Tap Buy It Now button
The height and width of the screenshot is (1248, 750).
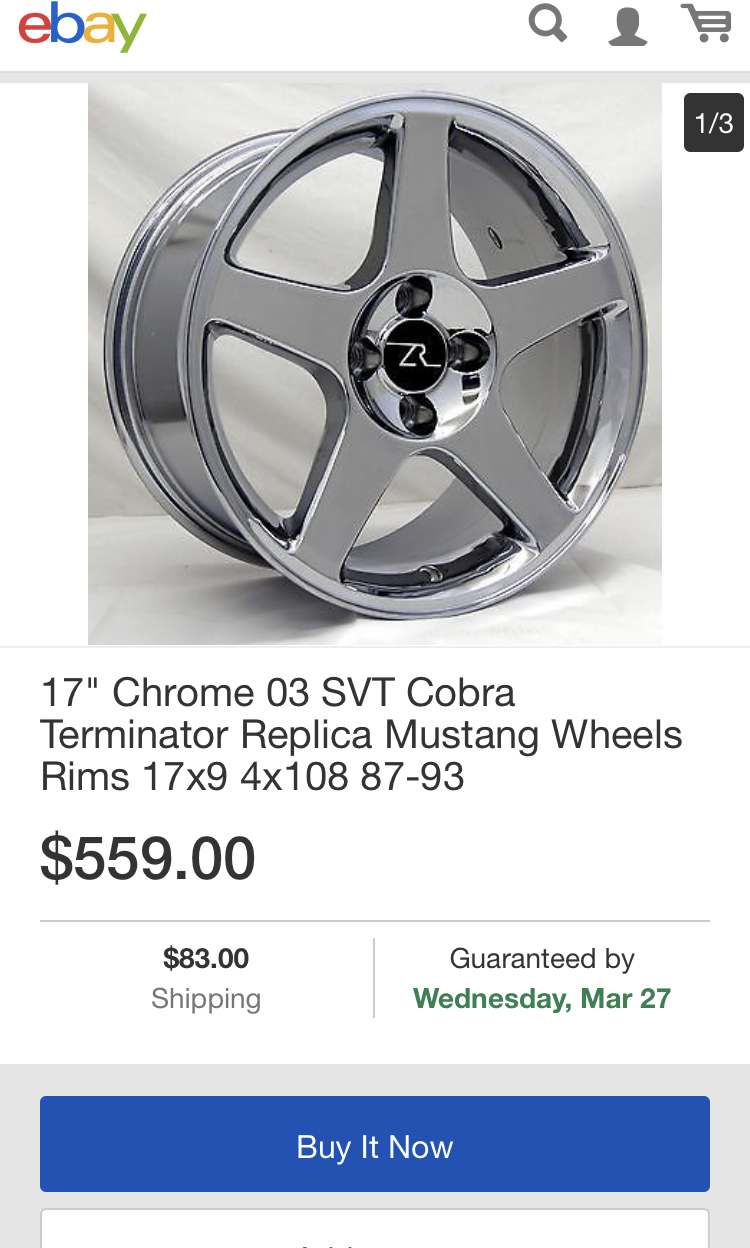pyautogui.click(x=375, y=1144)
